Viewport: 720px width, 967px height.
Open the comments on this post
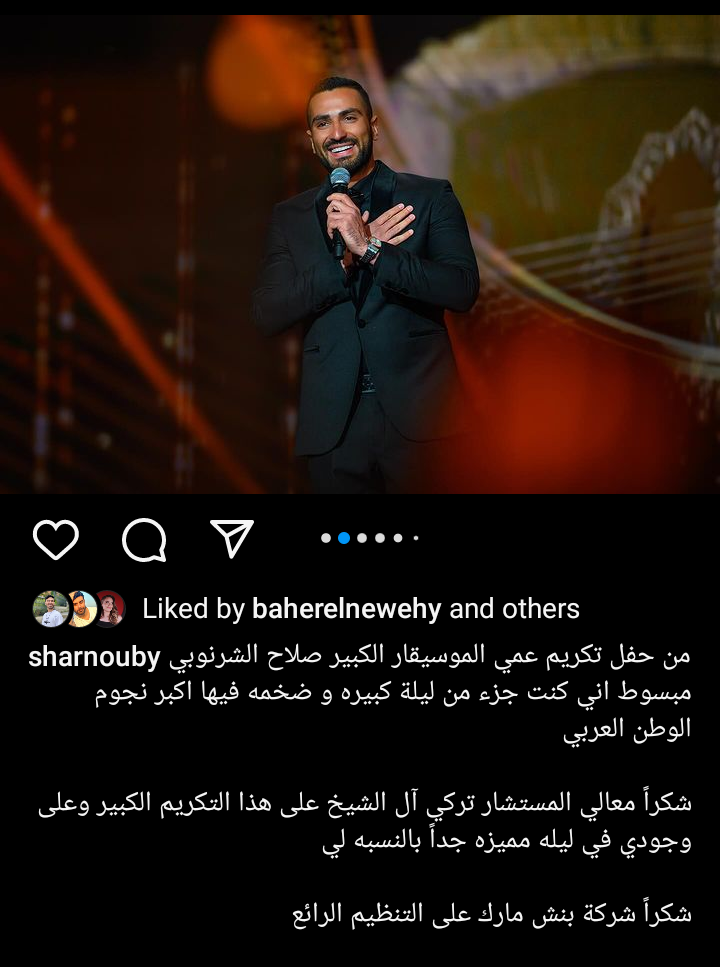(x=144, y=540)
